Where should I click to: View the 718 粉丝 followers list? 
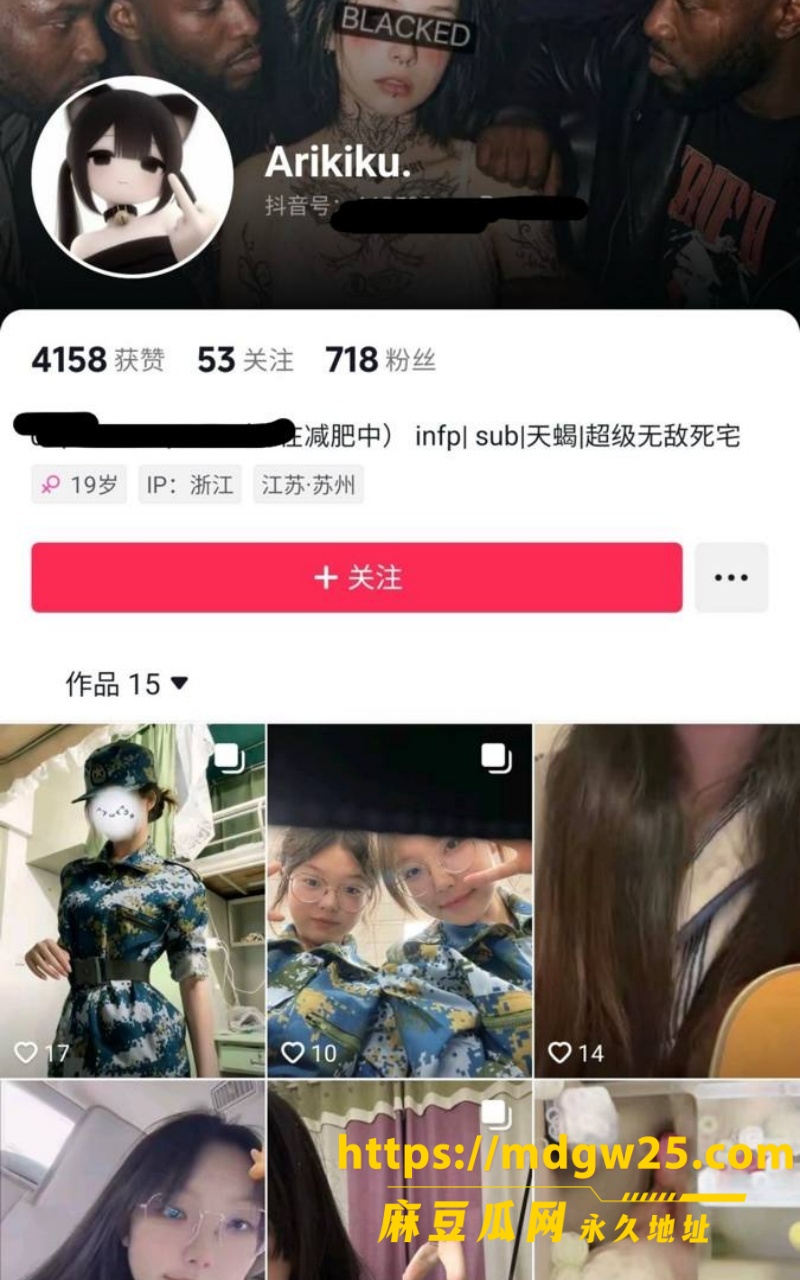[380, 360]
